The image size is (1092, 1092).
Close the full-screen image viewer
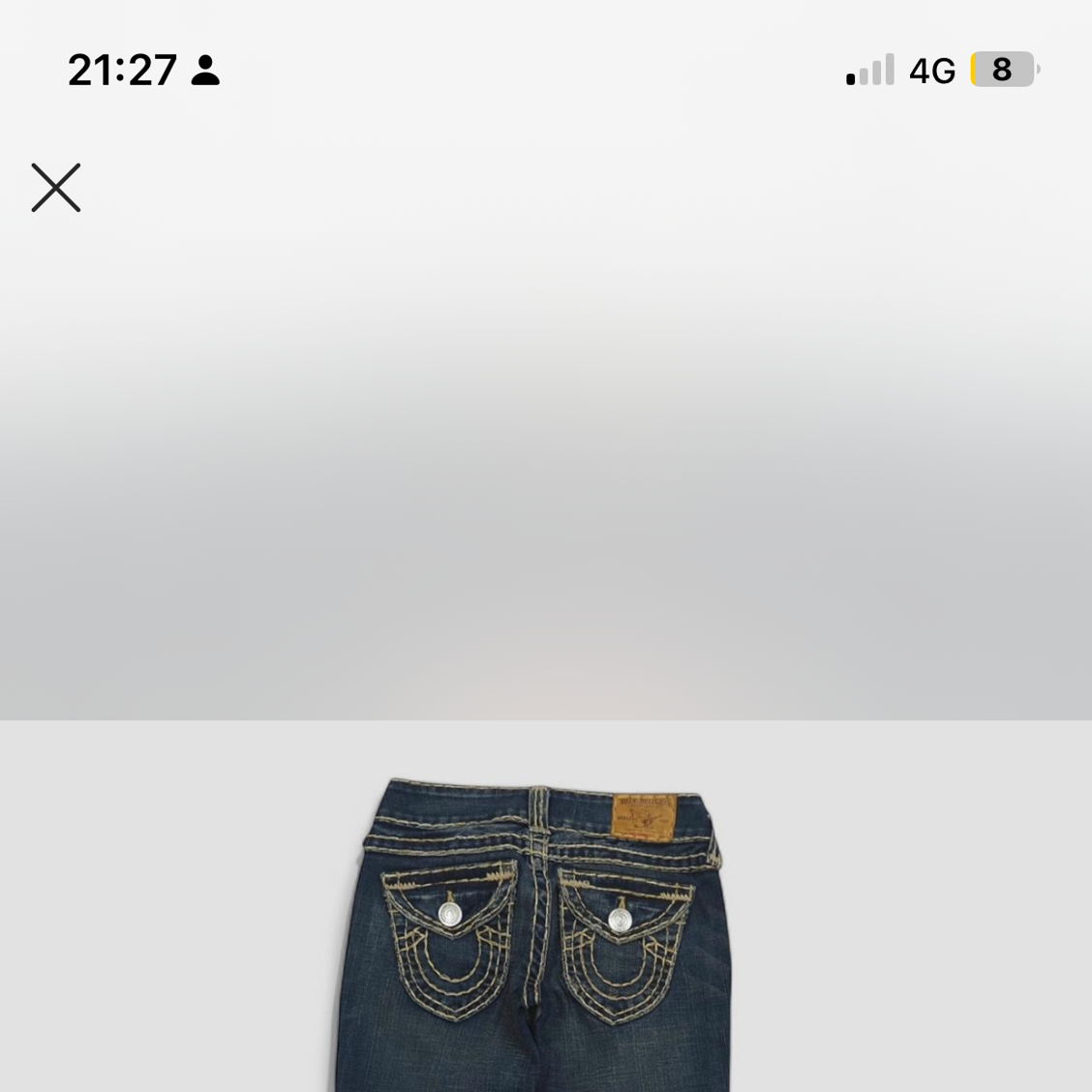[x=56, y=188]
